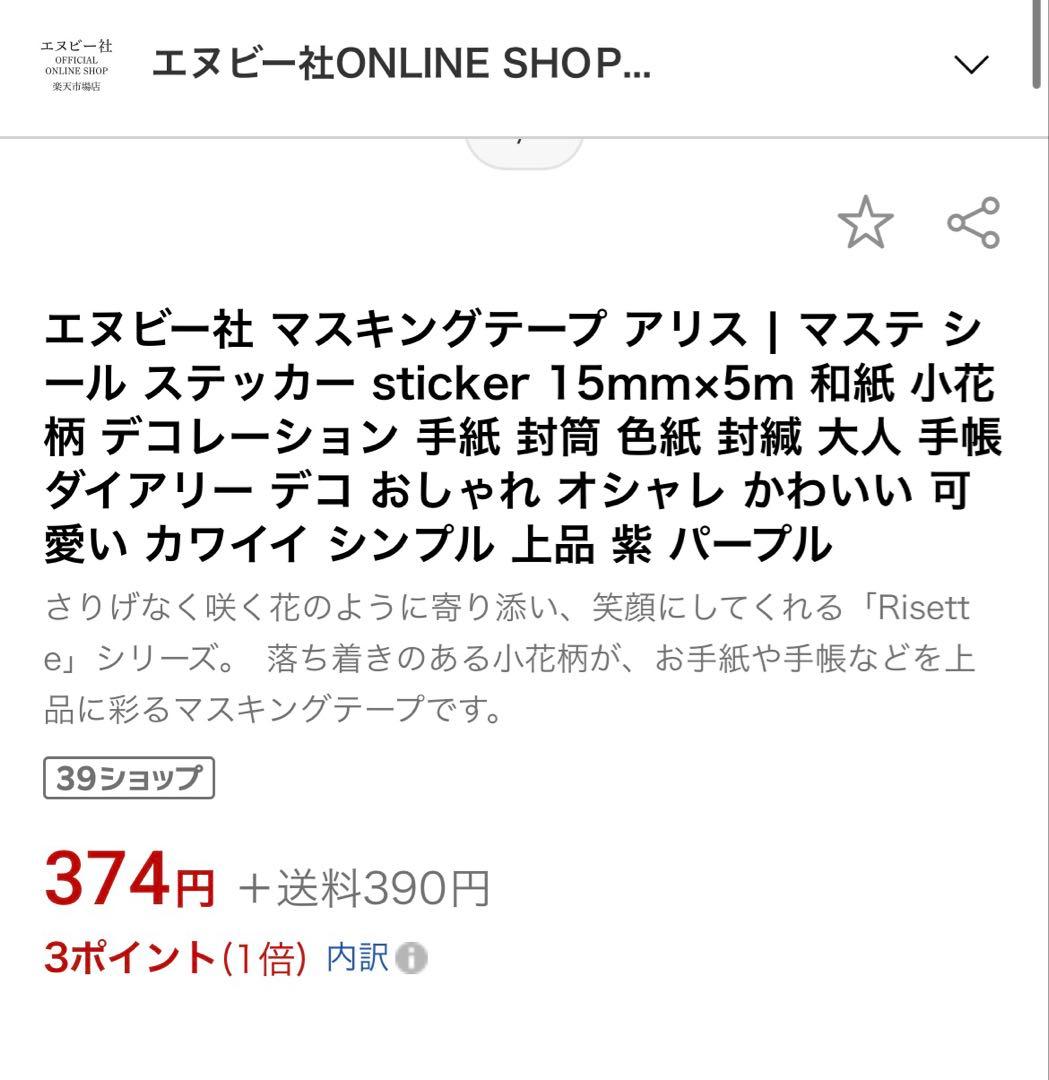Viewport: 1049px width, 1080px height.
Task: Add this masking tape to favorites
Action: point(865,223)
